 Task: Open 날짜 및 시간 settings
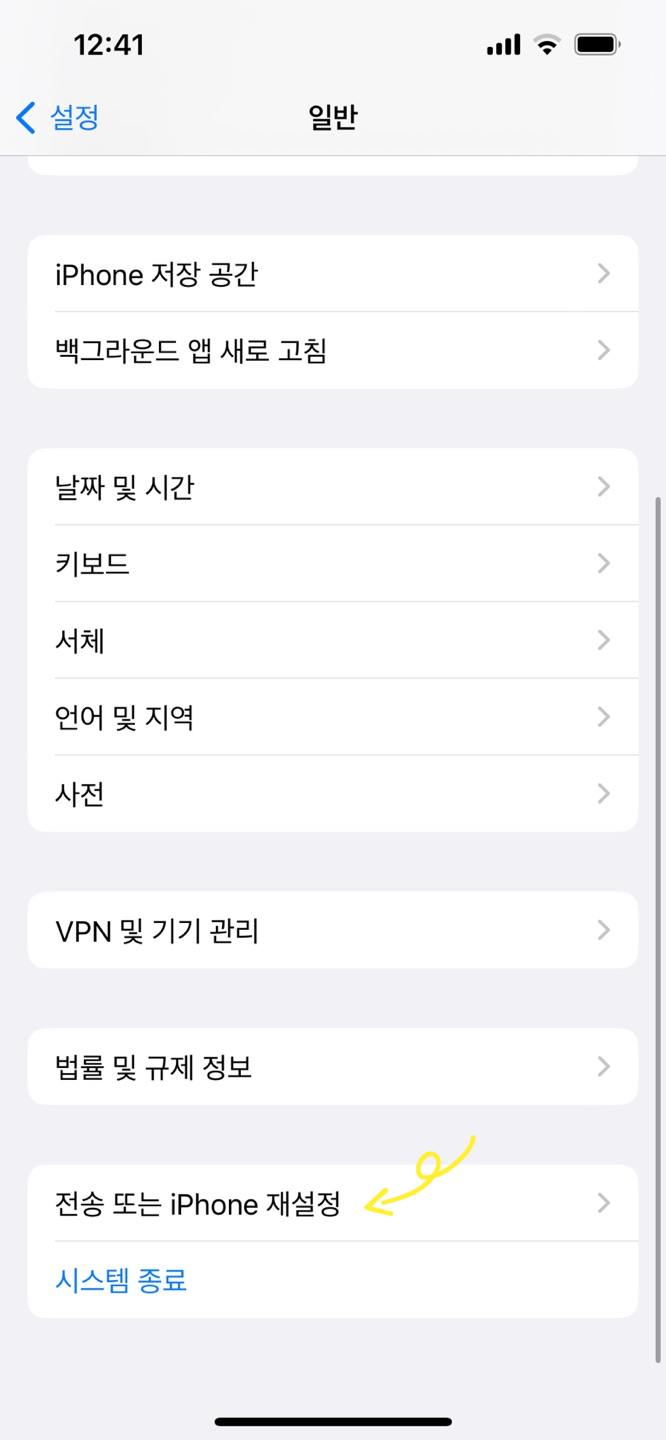pyautogui.click(x=332, y=487)
